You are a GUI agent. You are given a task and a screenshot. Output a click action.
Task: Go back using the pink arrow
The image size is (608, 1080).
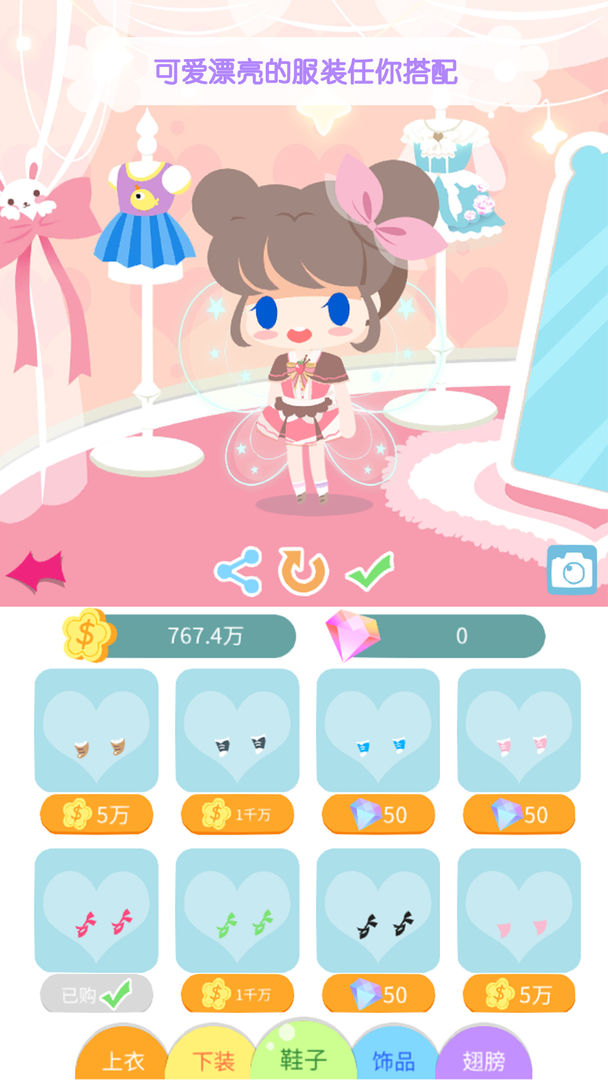[36, 572]
